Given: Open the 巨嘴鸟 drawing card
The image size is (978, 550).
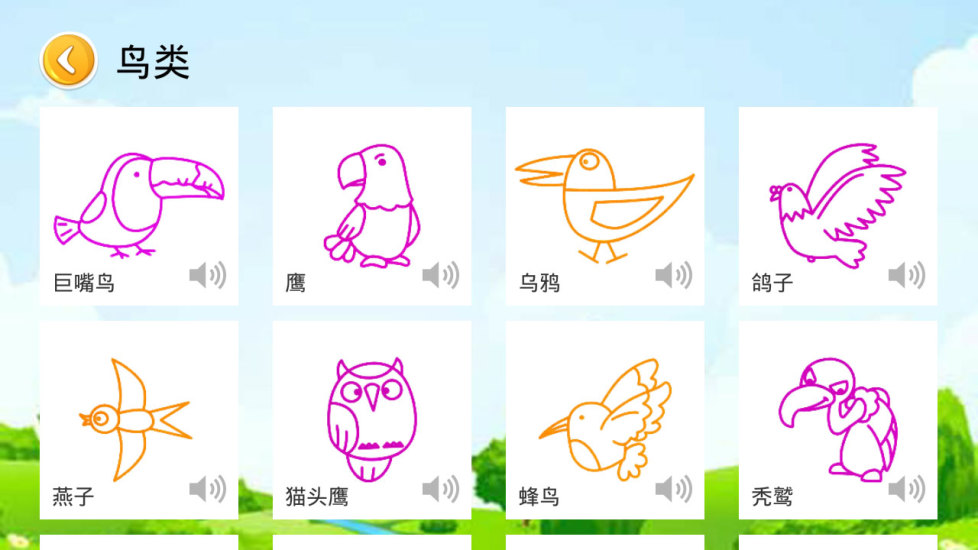Looking at the screenshot, I should (x=138, y=200).
